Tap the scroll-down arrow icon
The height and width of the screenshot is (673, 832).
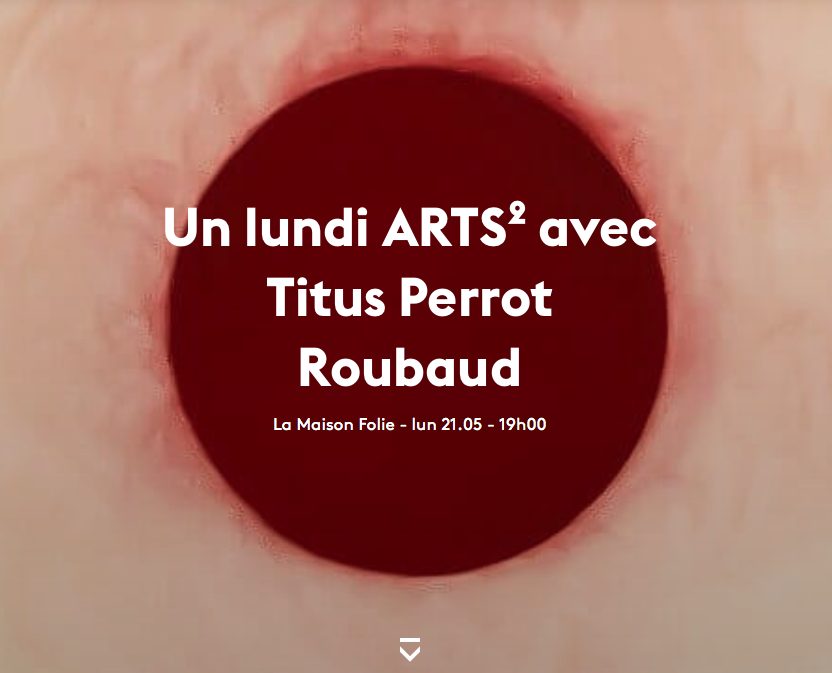(409, 648)
